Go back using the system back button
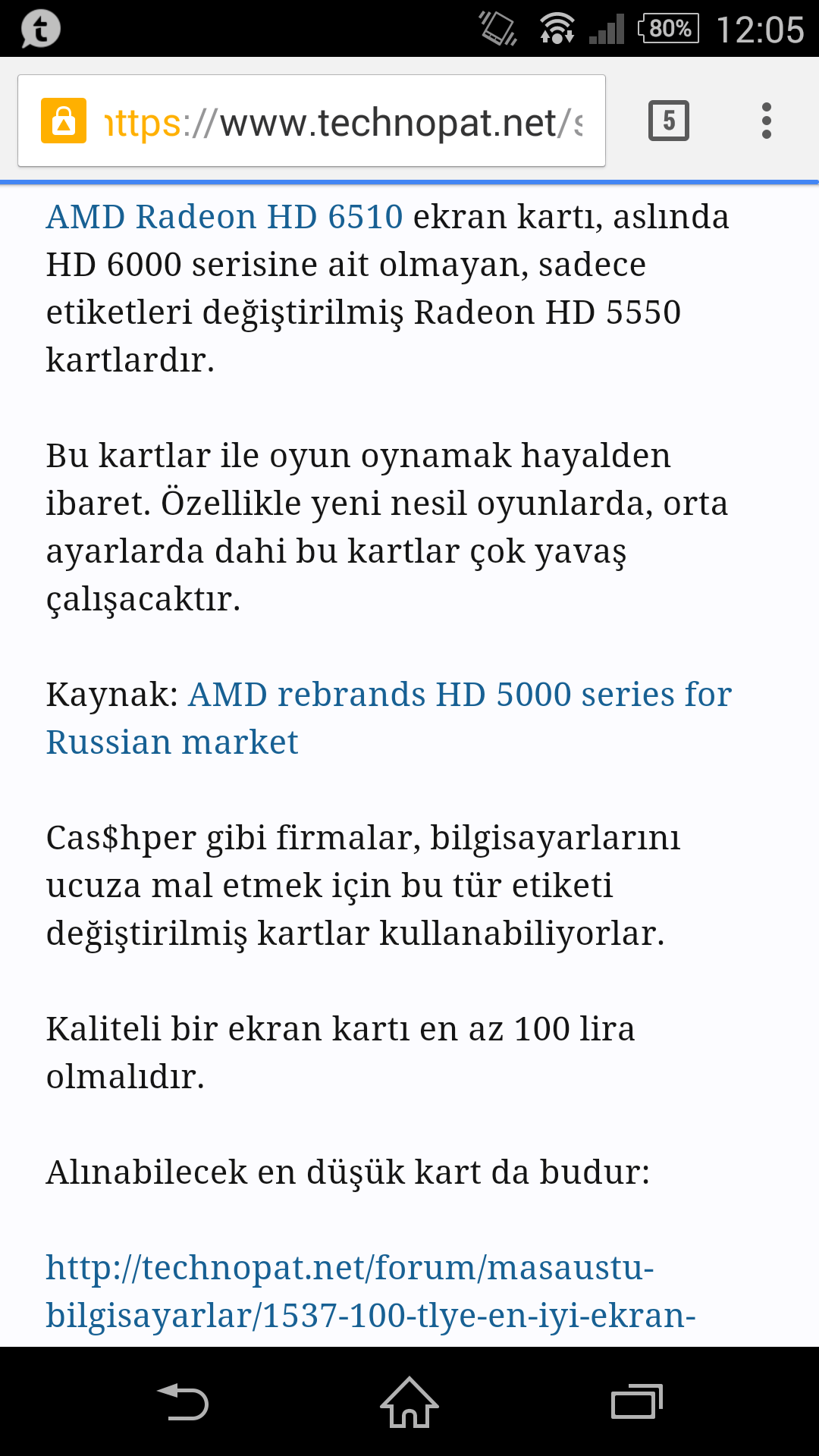The width and height of the screenshot is (819, 1456). [182, 1401]
